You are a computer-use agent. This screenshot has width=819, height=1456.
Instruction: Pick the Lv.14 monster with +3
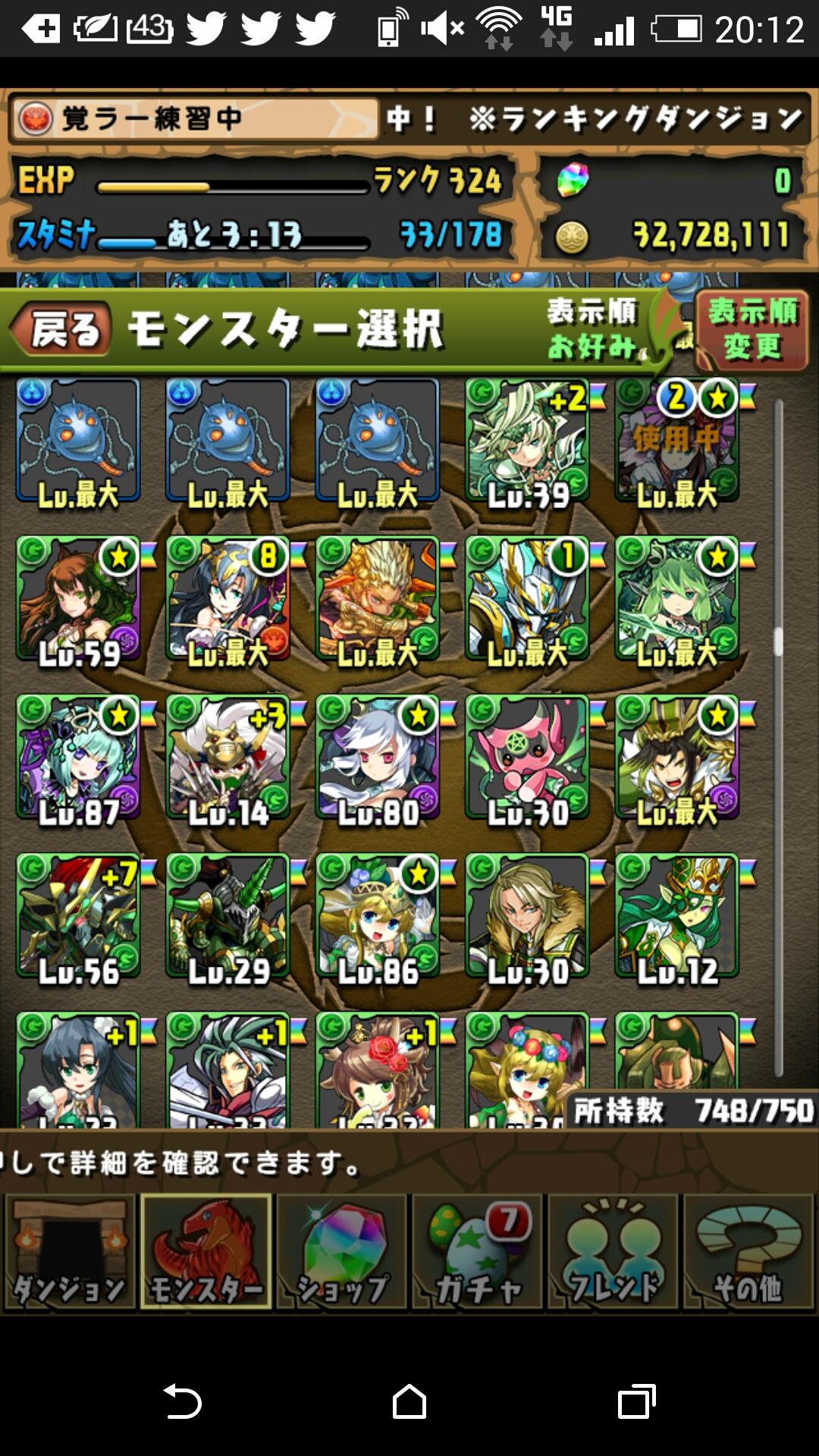[x=227, y=758]
